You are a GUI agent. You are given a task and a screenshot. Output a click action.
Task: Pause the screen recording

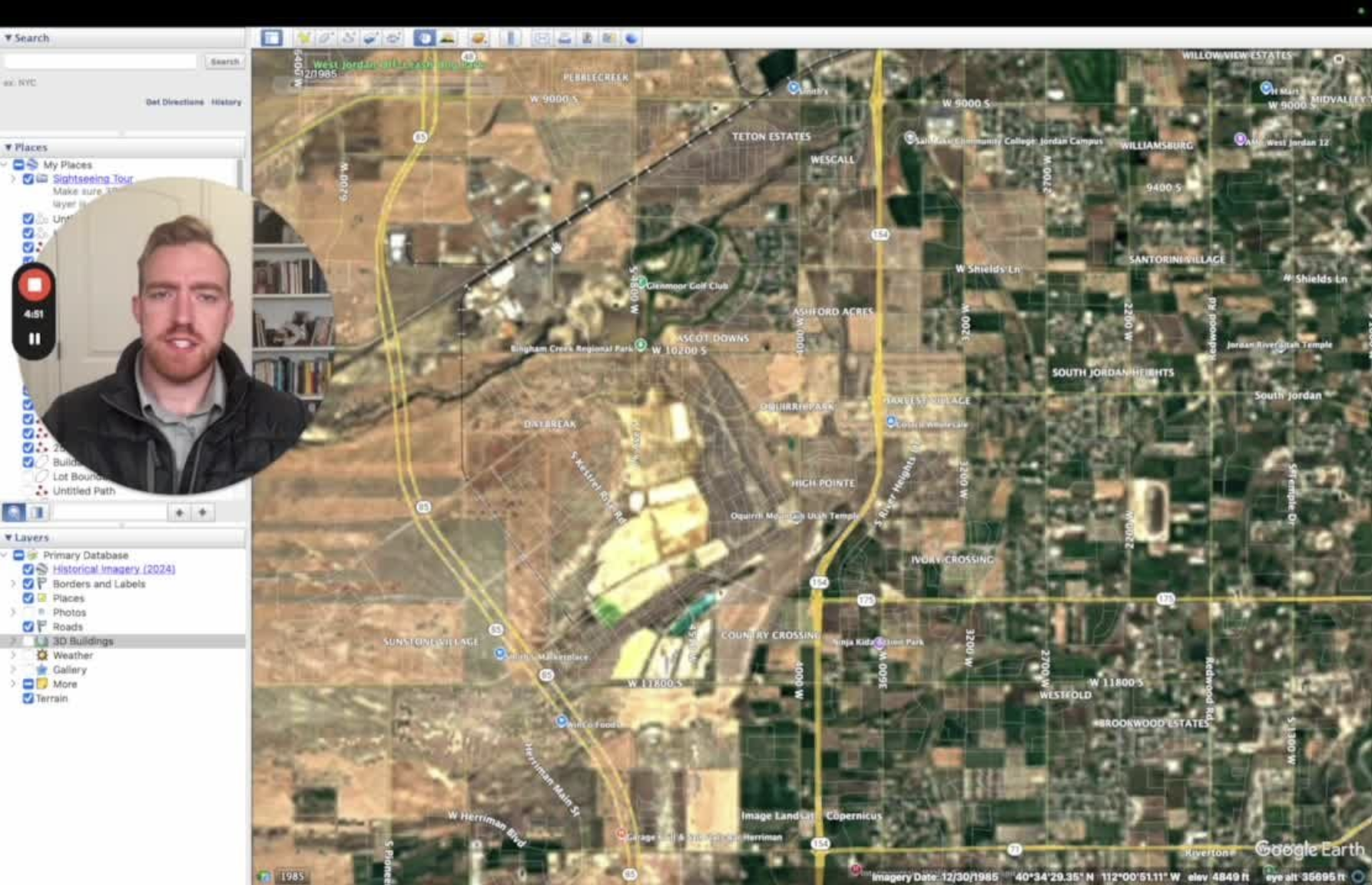(x=34, y=338)
